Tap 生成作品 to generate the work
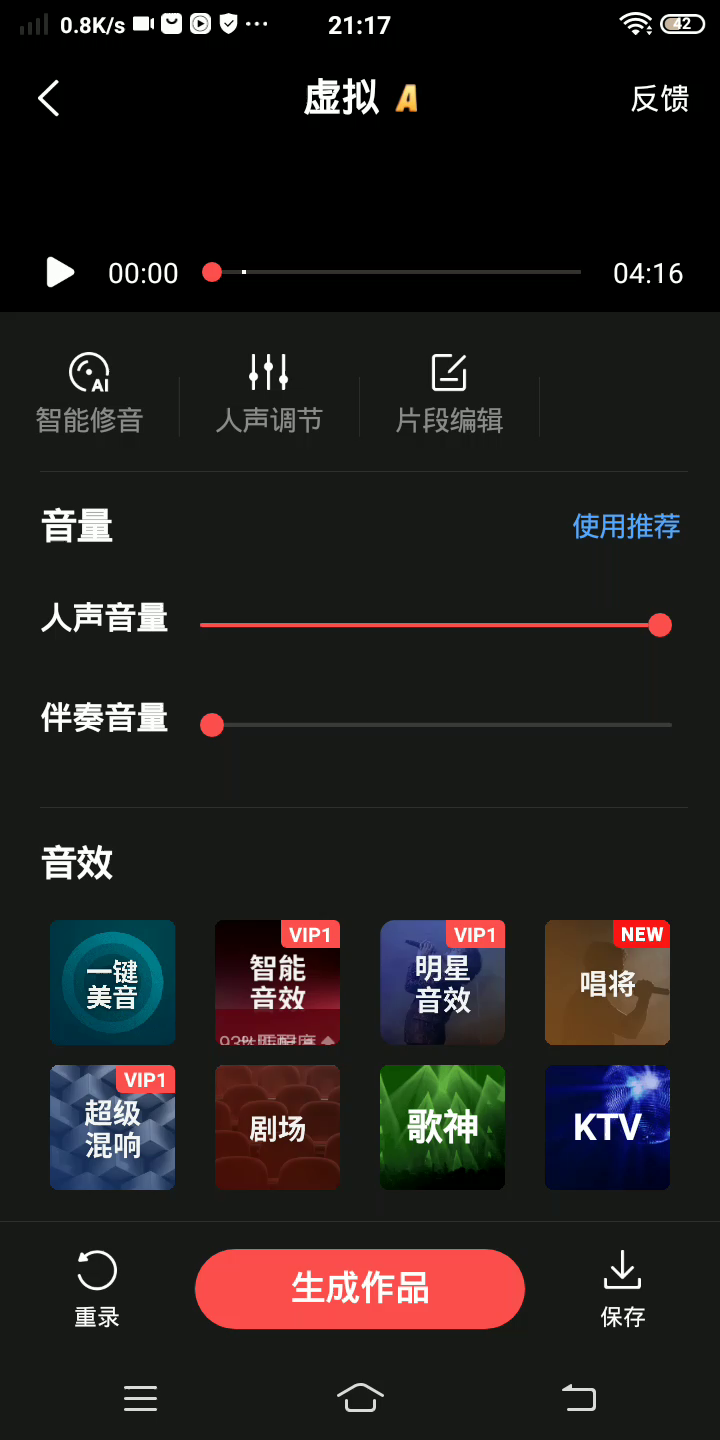 point(360,1288)
